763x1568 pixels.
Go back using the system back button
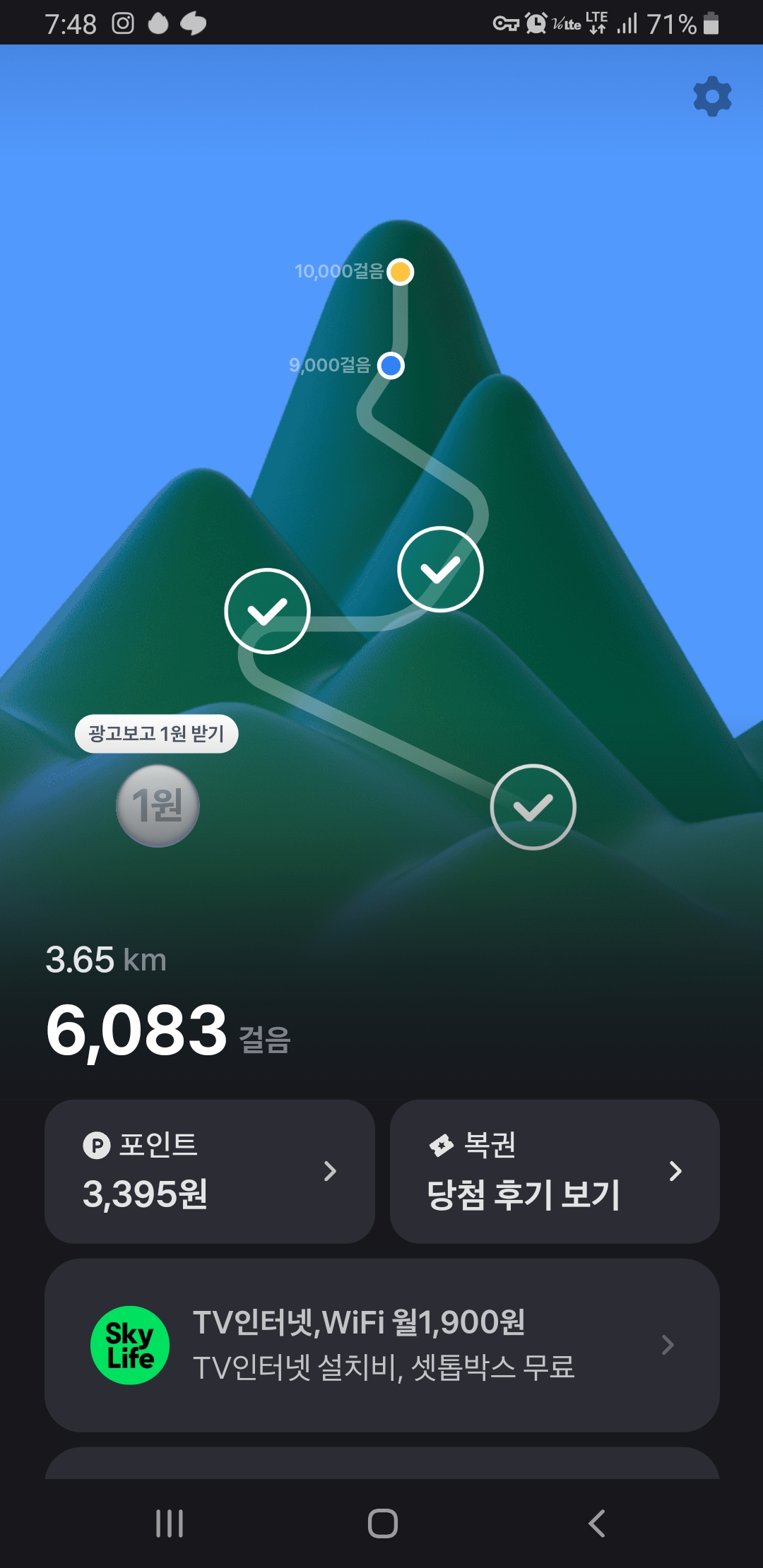[597, 1524]
